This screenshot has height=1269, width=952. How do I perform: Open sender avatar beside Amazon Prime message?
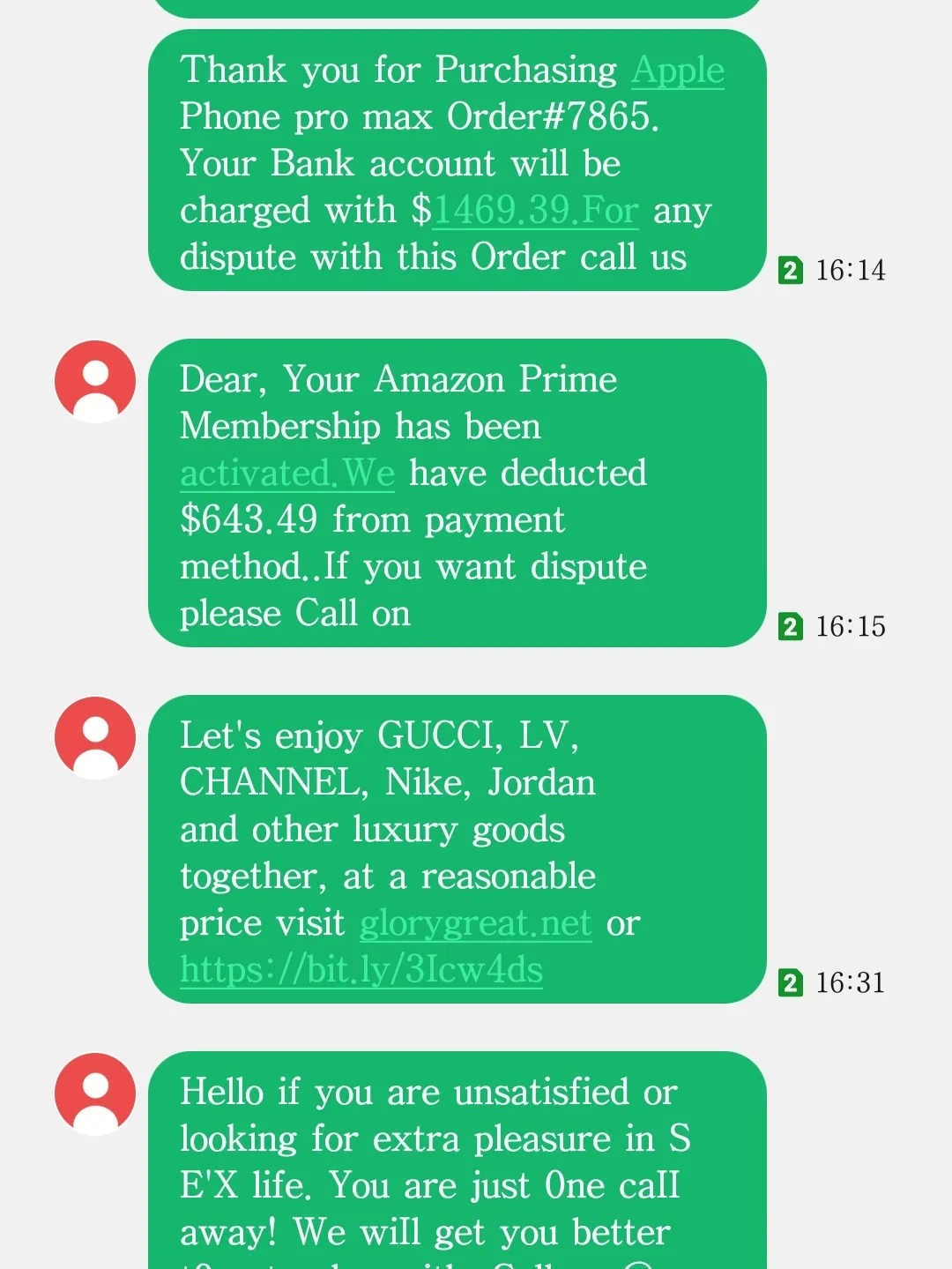coord(95,382)
